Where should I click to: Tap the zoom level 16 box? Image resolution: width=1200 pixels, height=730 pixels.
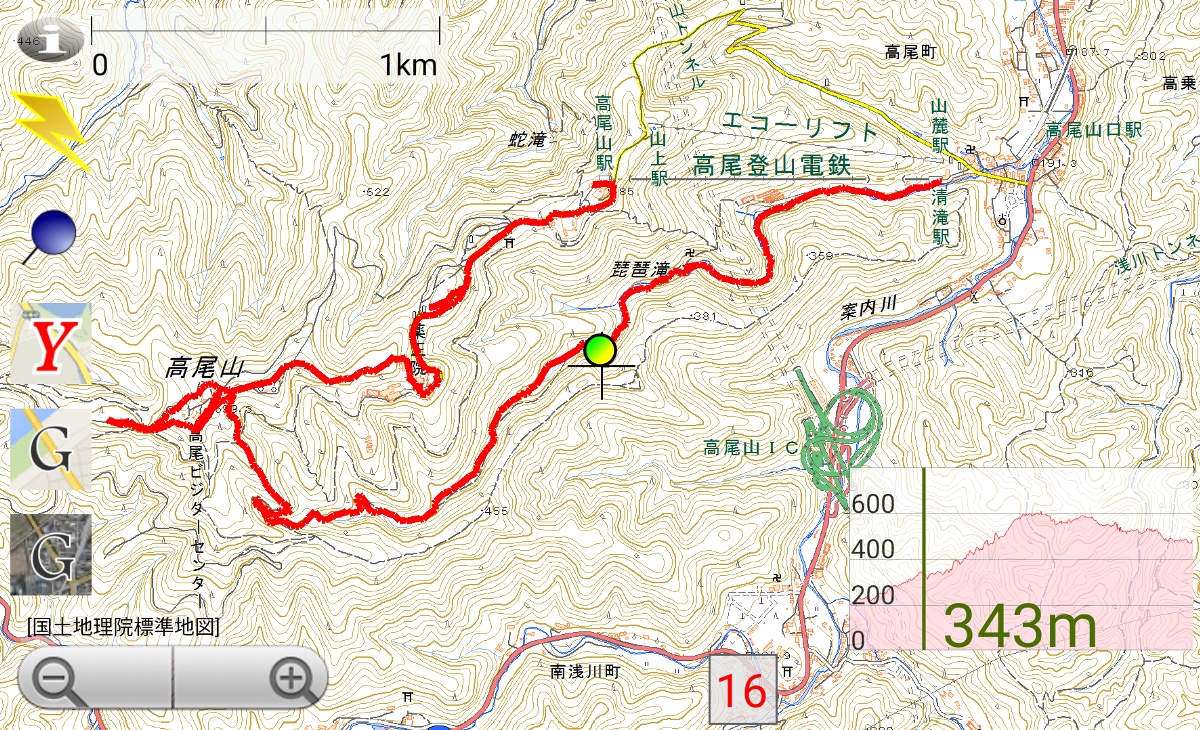pos(743,691)
